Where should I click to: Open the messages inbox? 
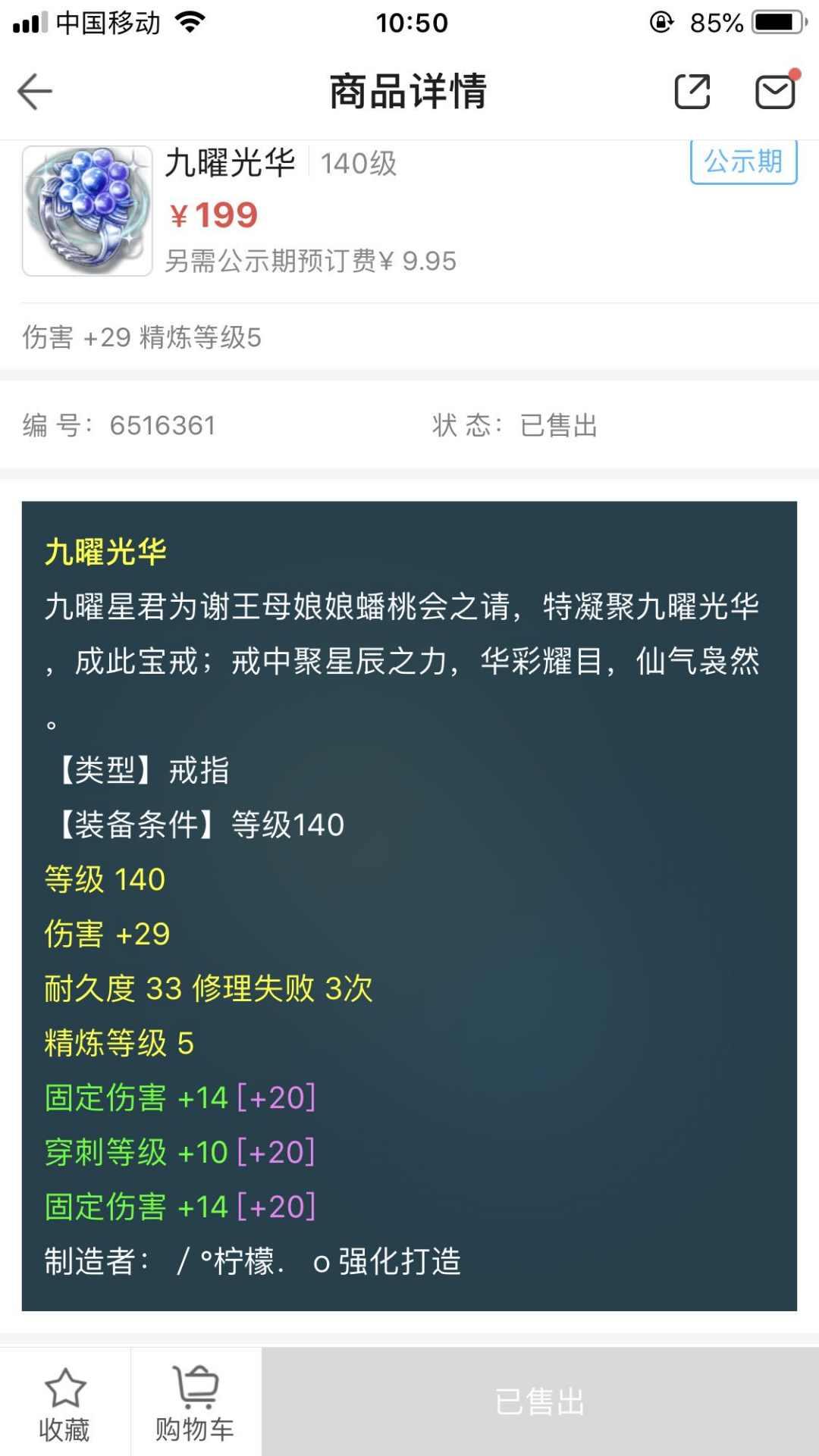(775, 92)
